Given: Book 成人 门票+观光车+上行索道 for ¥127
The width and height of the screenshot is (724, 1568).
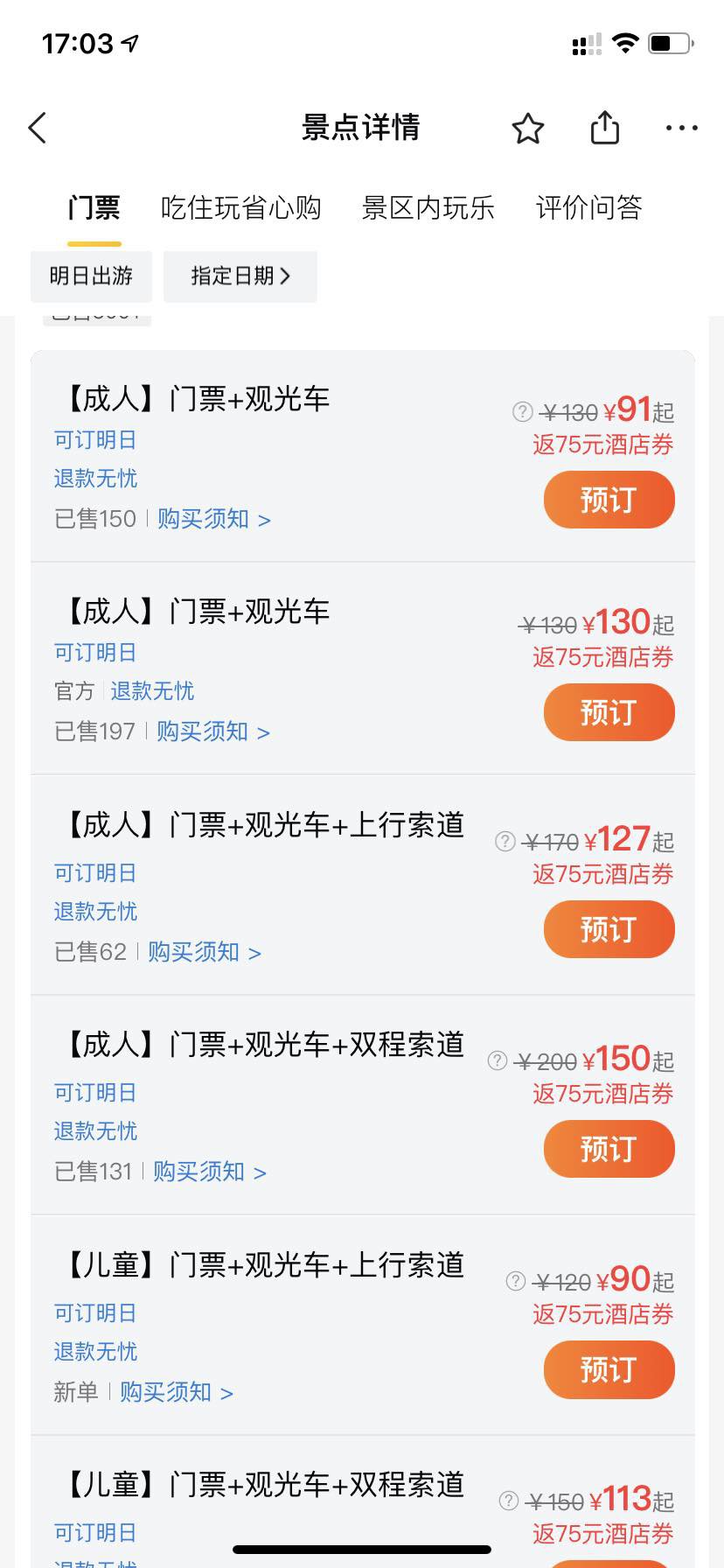Looking at the screenshot, I should pos(609,929).
